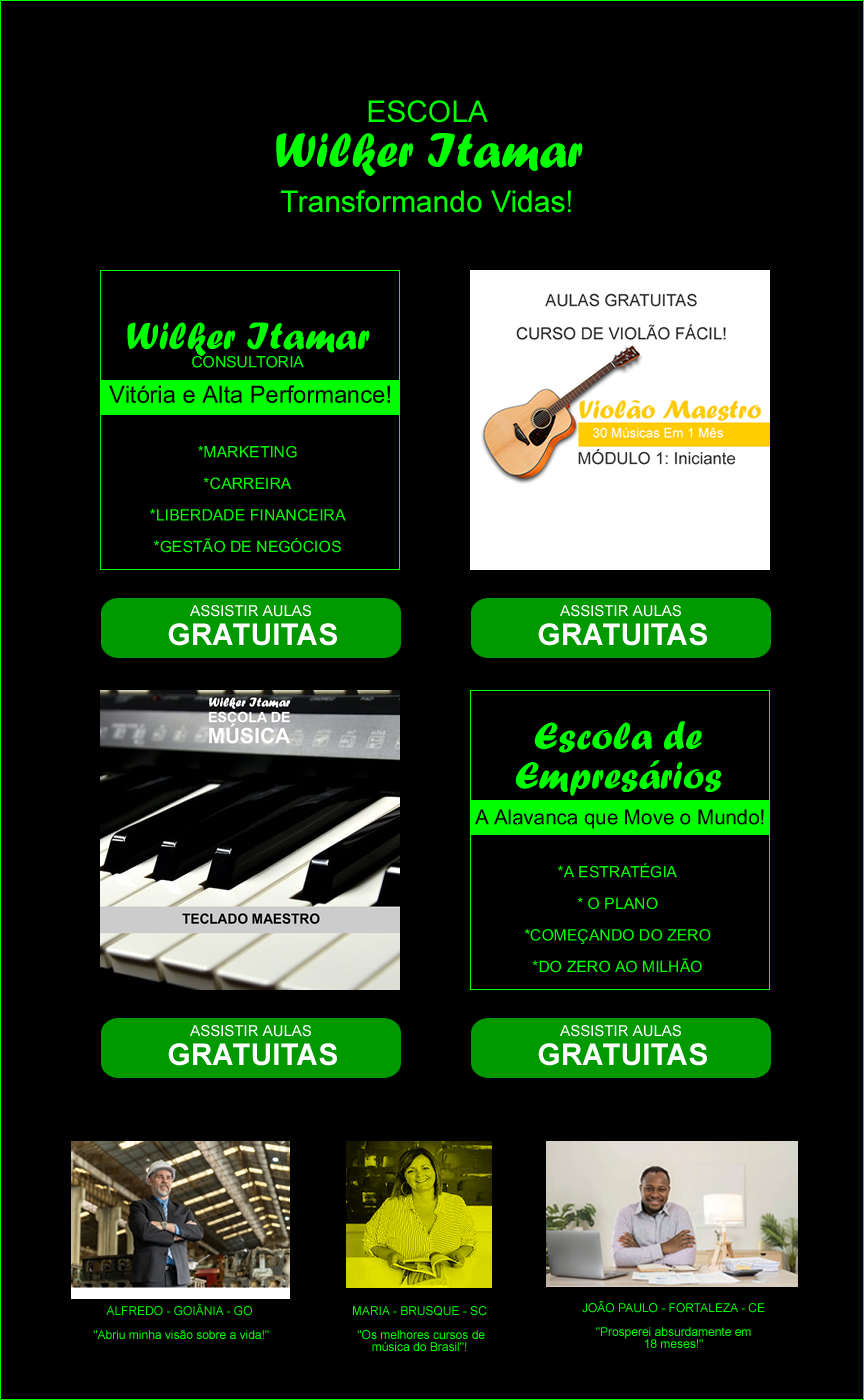Tap the green GRATUITAS button under Wilker Itamar Consultoria
Screen dimensions: 864x1400
(x=251, y=628)
